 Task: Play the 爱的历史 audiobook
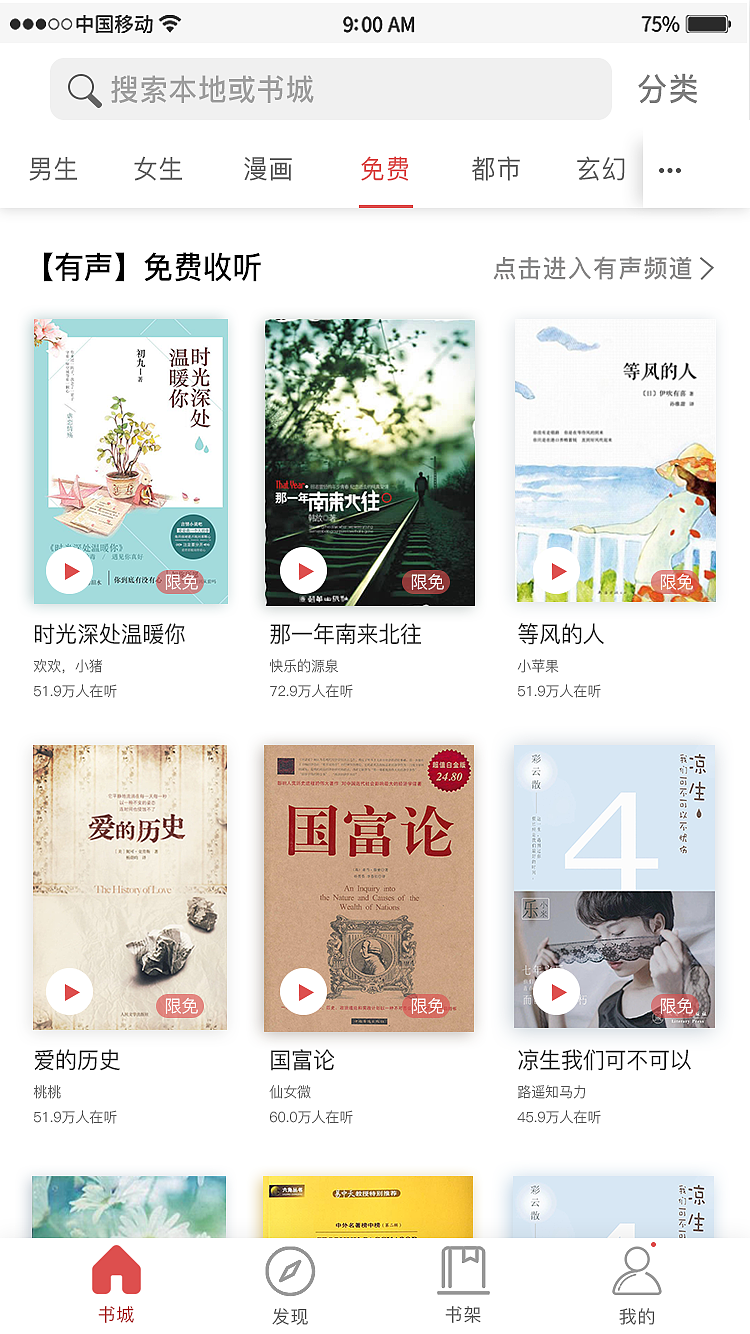tap(69, 992)
